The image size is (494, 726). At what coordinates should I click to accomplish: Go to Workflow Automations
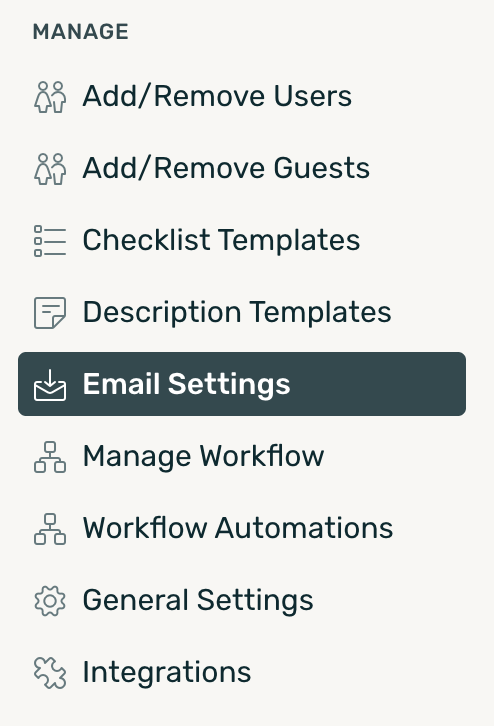click(242, 528)
